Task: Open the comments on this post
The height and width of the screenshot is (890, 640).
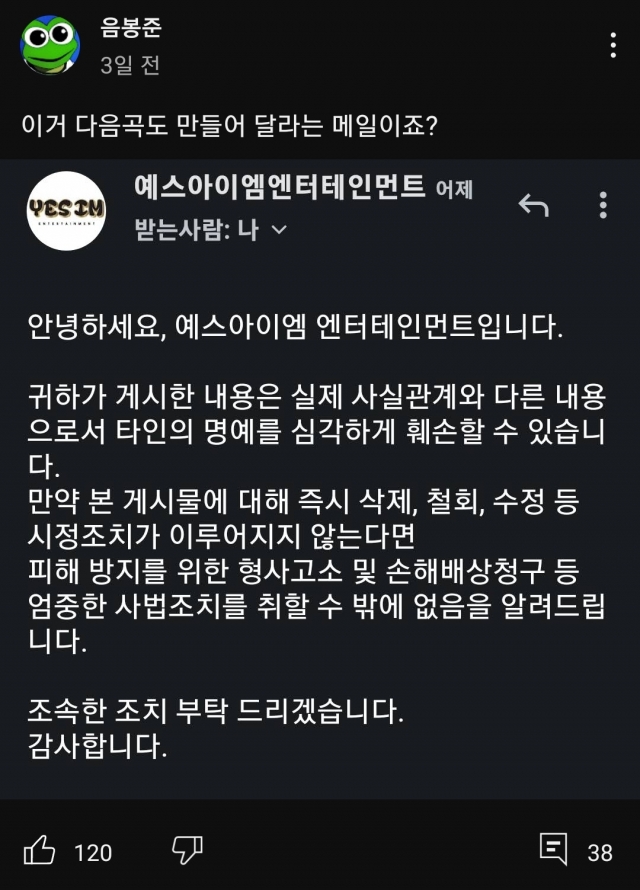Action: (553, 850)
